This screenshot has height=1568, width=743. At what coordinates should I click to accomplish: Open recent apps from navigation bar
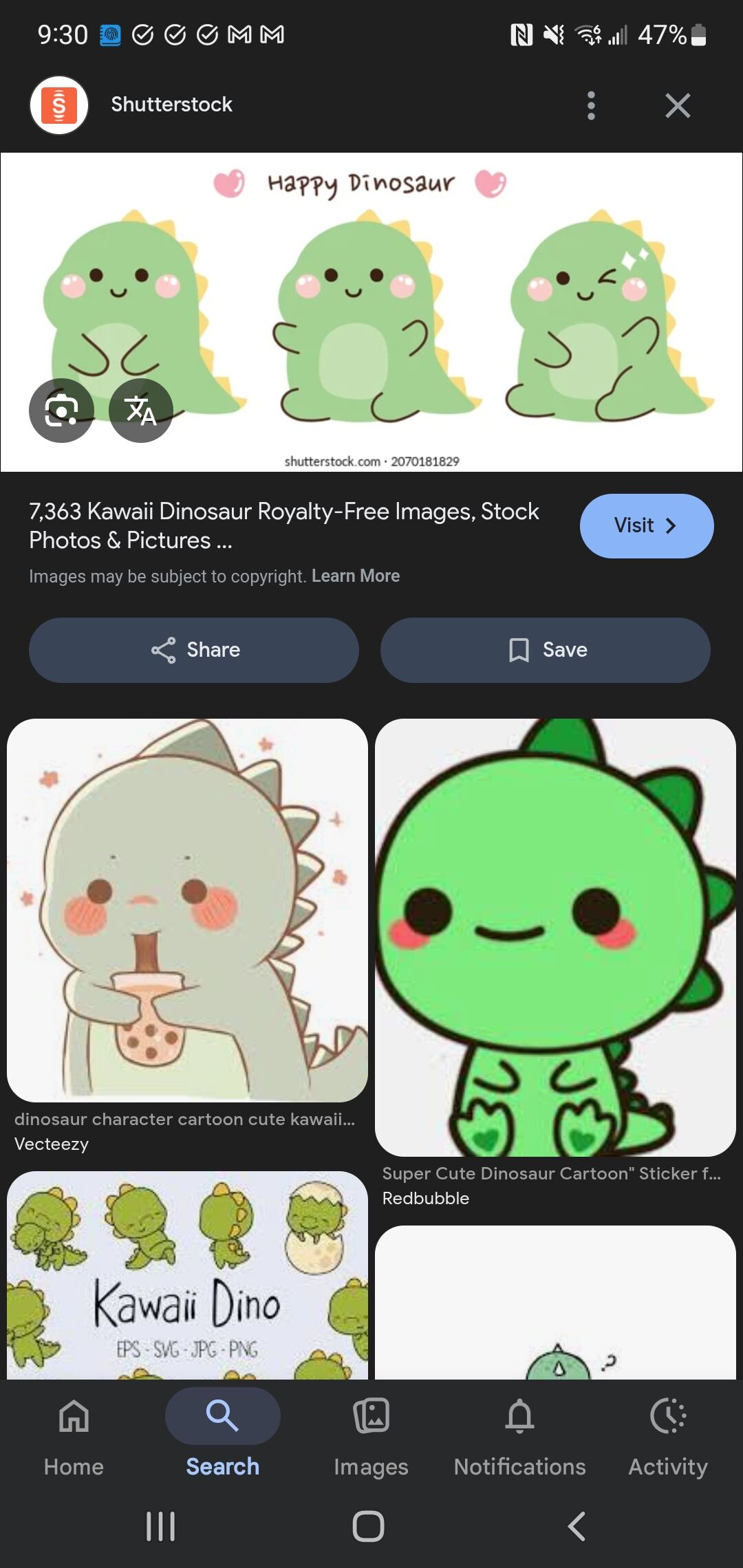tap(161, 1526)
